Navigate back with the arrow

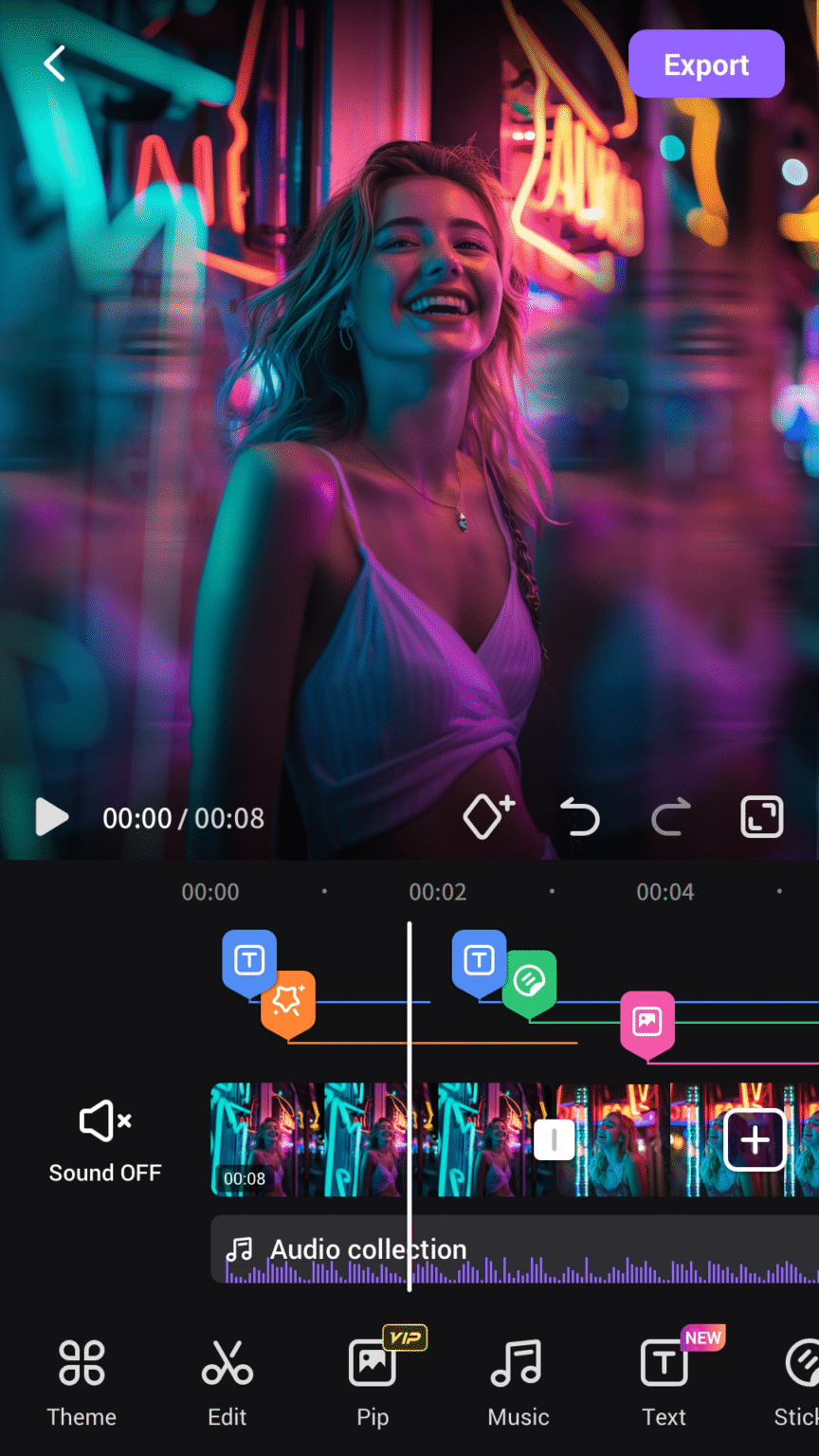[54, 64]
